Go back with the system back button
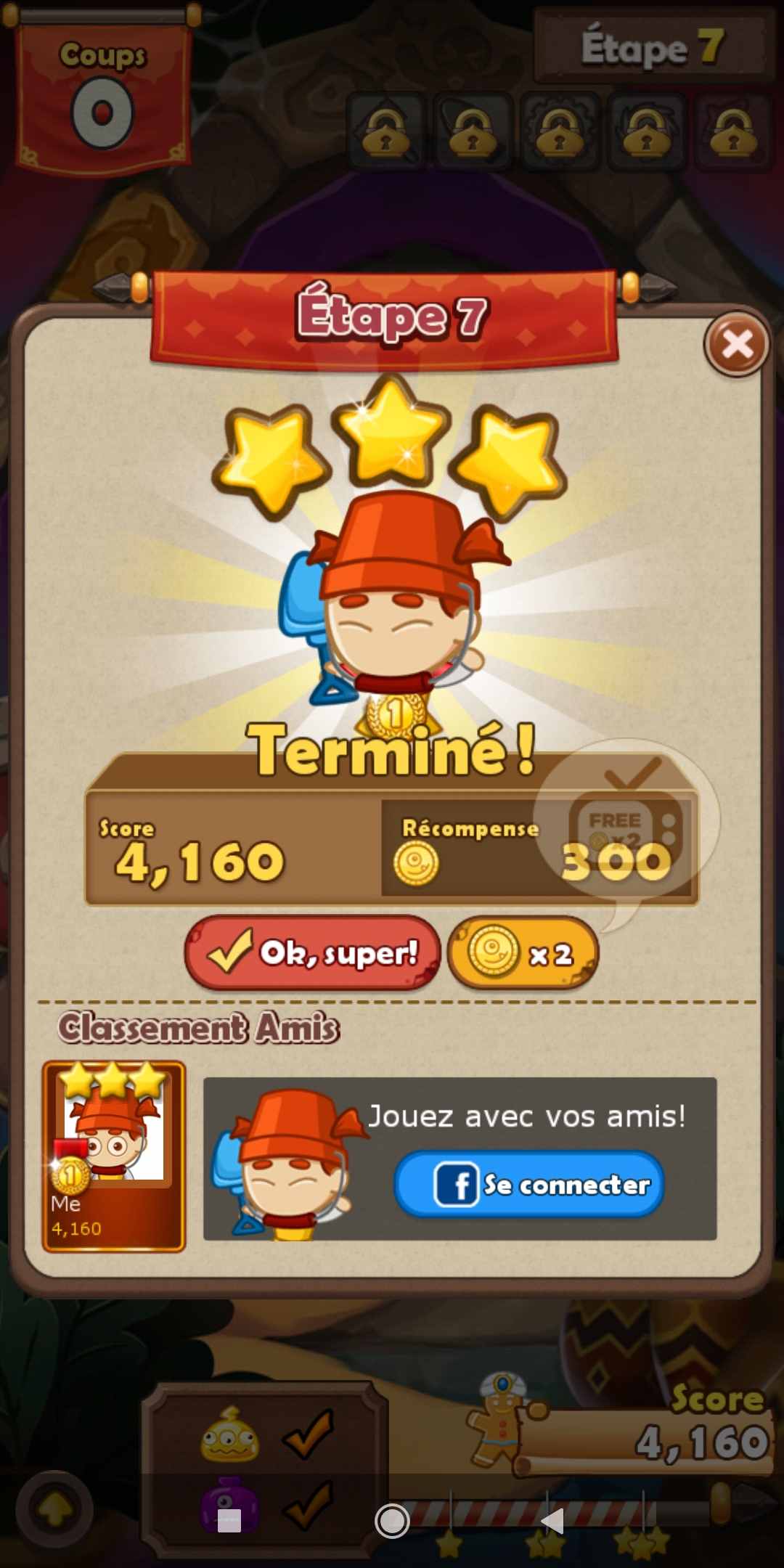The width and height of the screenshot is (784, 1568). pos(553,1521)
